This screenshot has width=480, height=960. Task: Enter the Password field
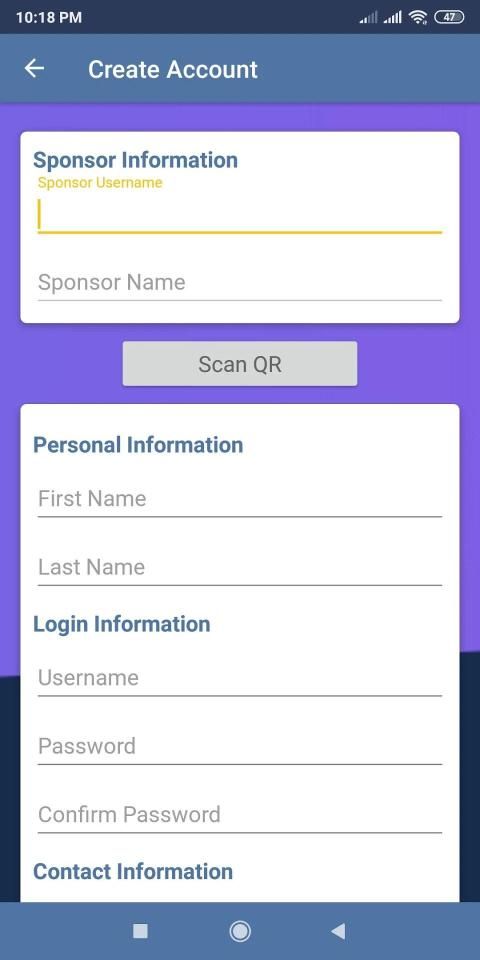[x=239, y=746]
